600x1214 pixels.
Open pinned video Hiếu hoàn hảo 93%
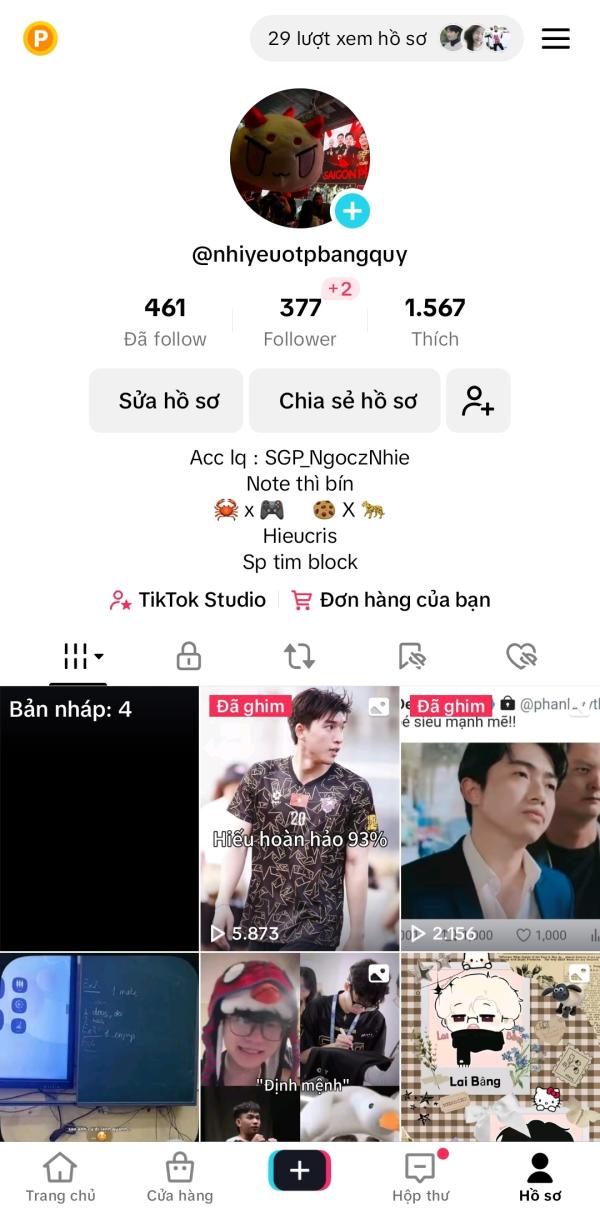pyautogui.click(x=299, y=818)
